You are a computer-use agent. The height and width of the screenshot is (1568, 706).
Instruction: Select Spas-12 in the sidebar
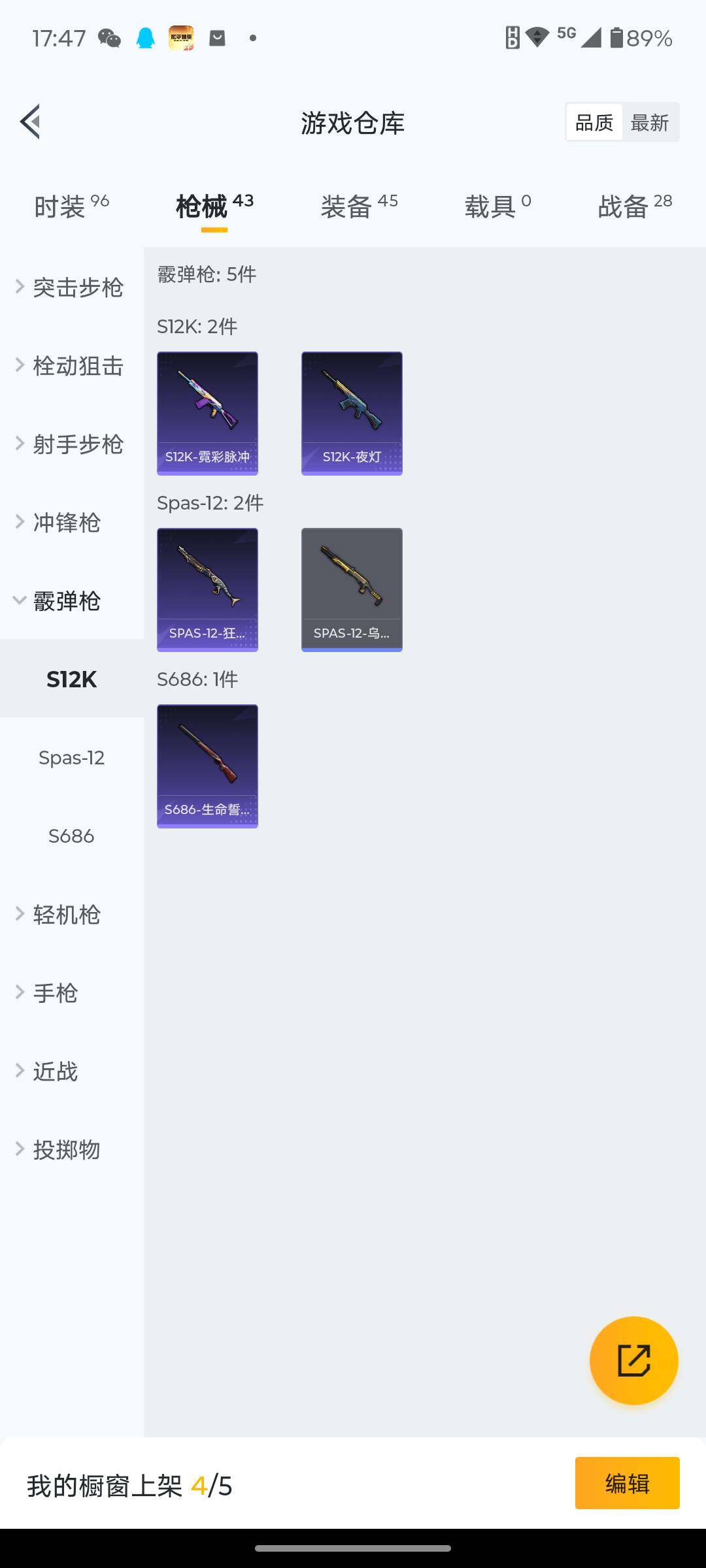71,758
